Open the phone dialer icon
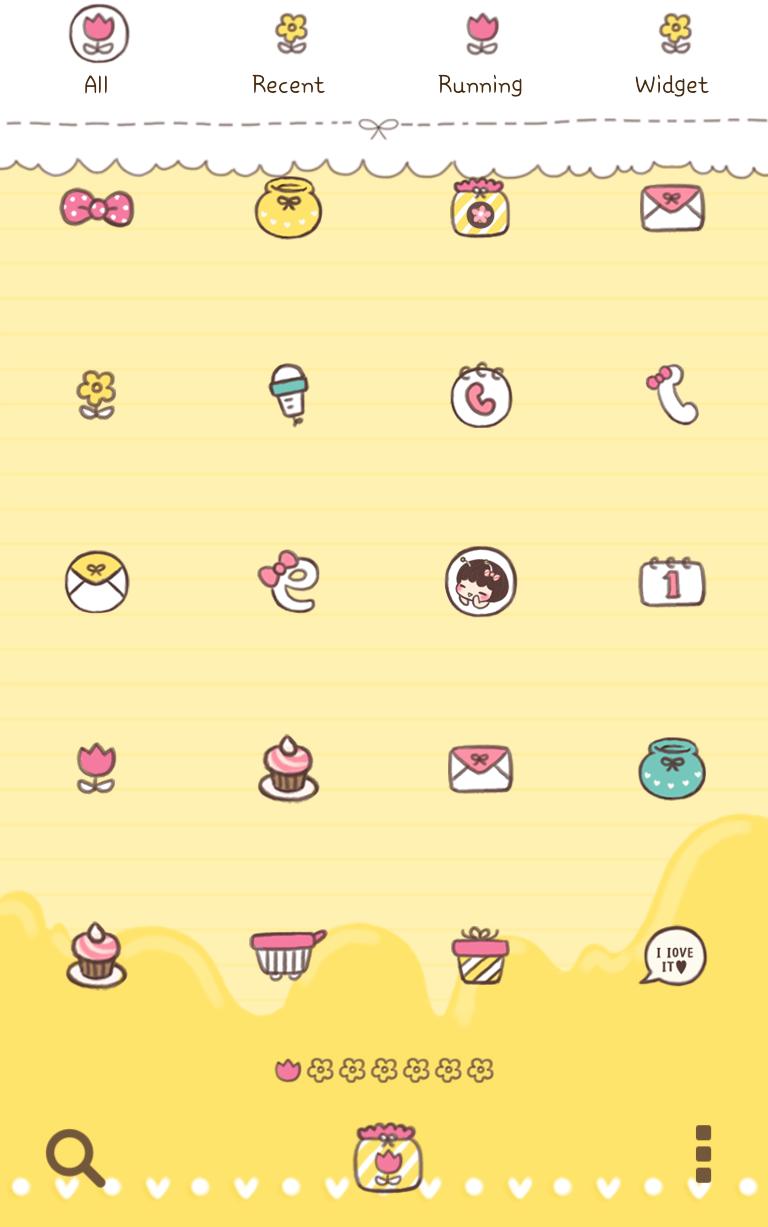This screenshot has height=1227, width=768. pos(480,394)
